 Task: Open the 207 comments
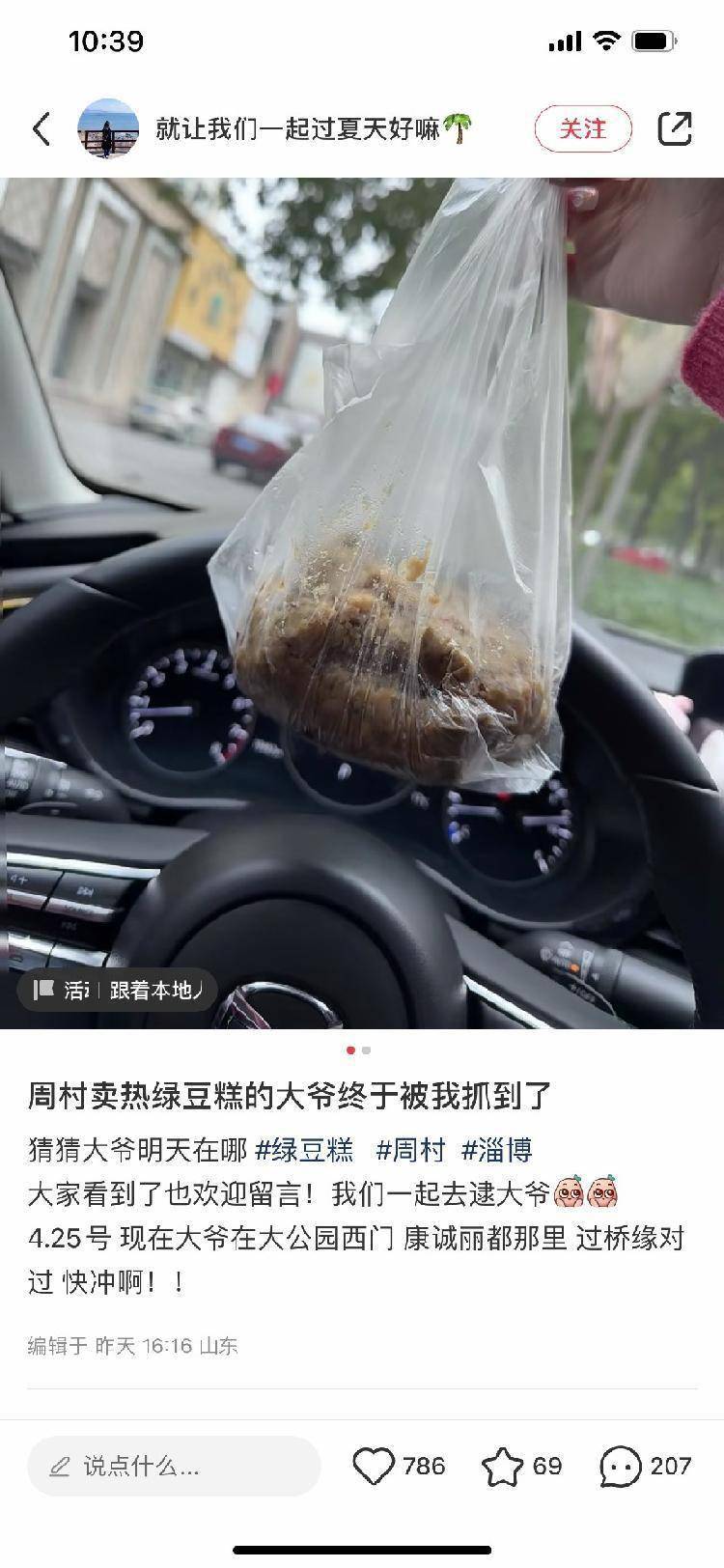(621, 1467)
